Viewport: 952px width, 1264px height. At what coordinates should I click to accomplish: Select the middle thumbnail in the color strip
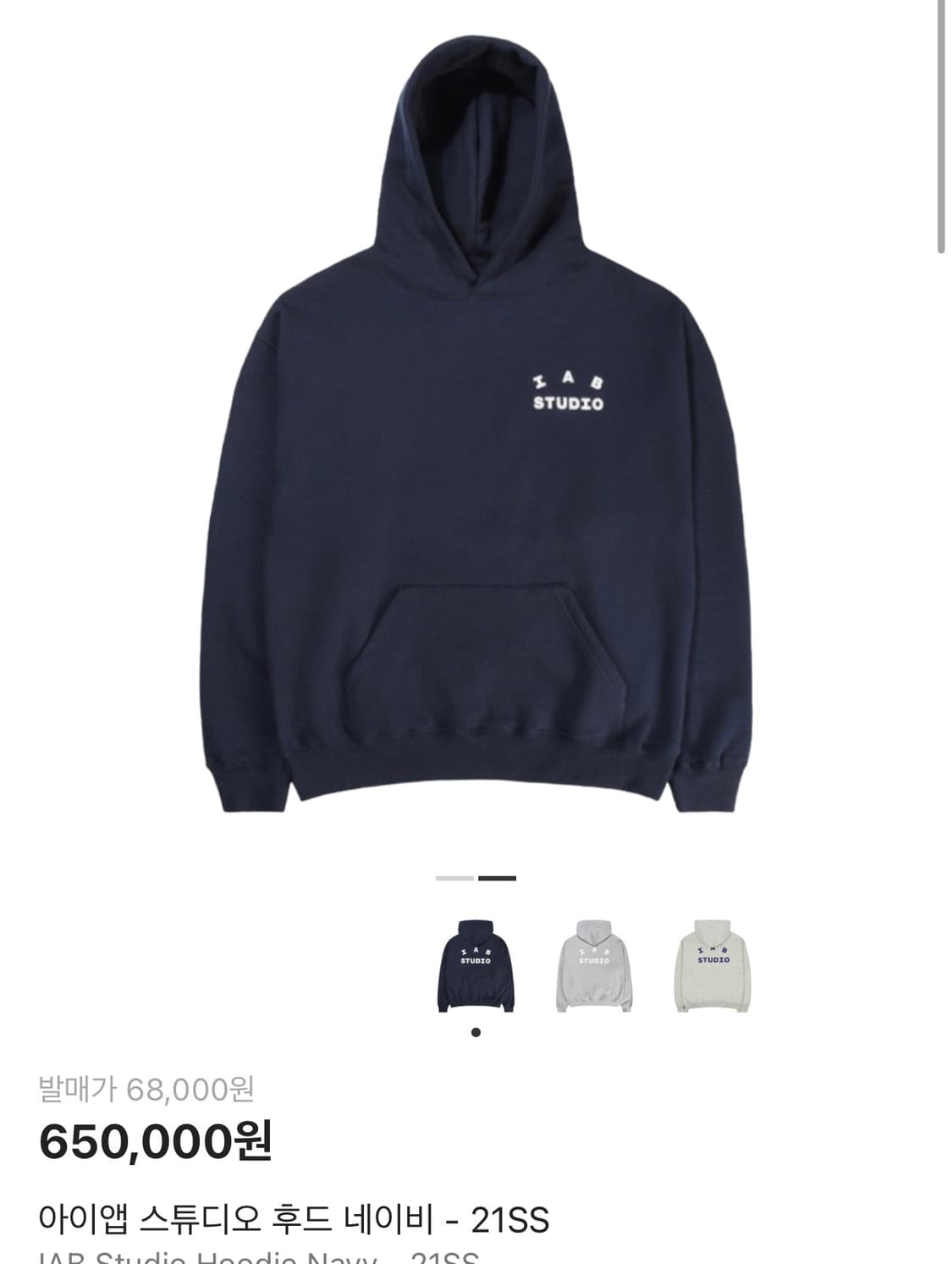(x=595, y=972)
